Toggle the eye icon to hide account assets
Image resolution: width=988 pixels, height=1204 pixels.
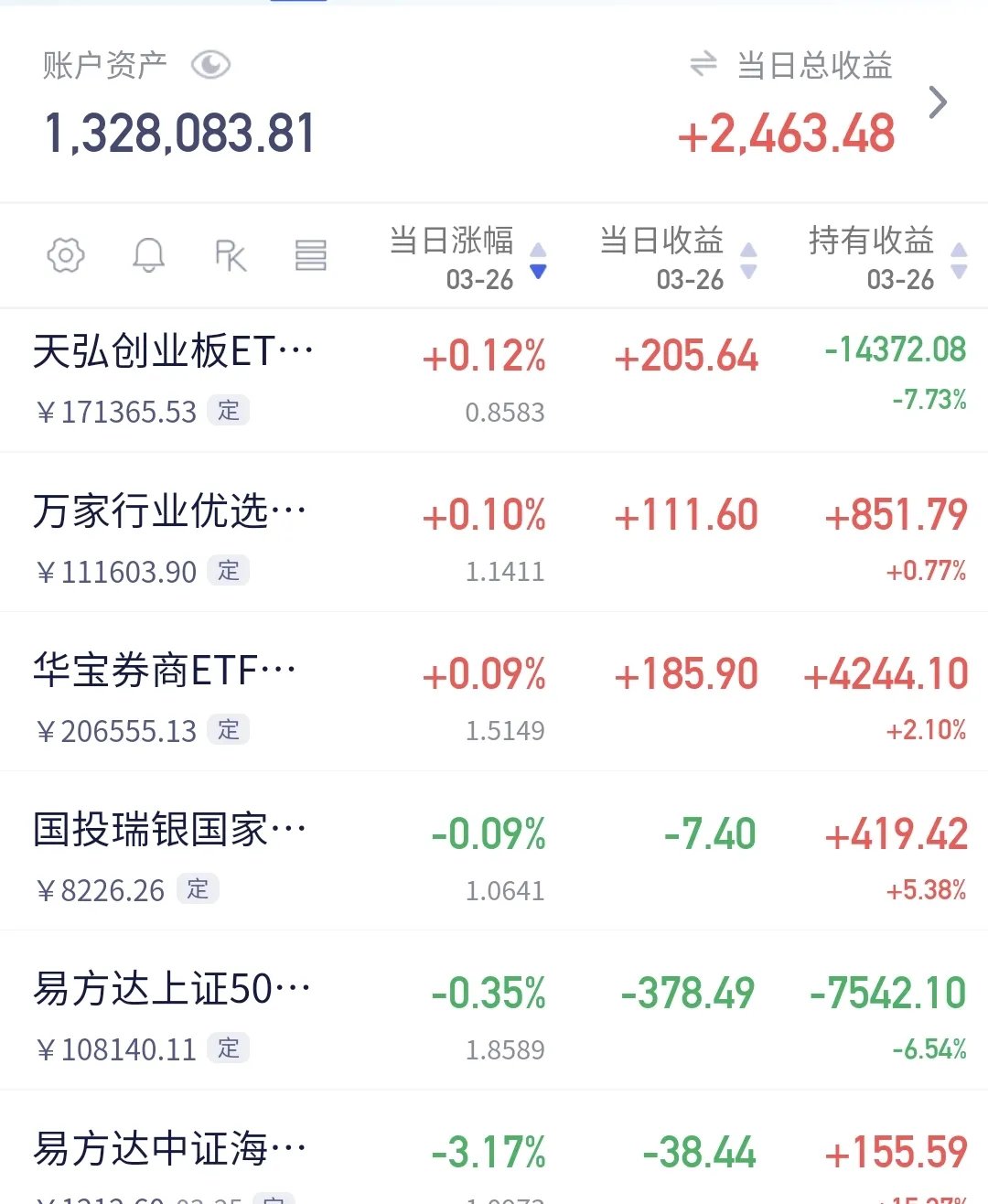click(x=211, y=65)
